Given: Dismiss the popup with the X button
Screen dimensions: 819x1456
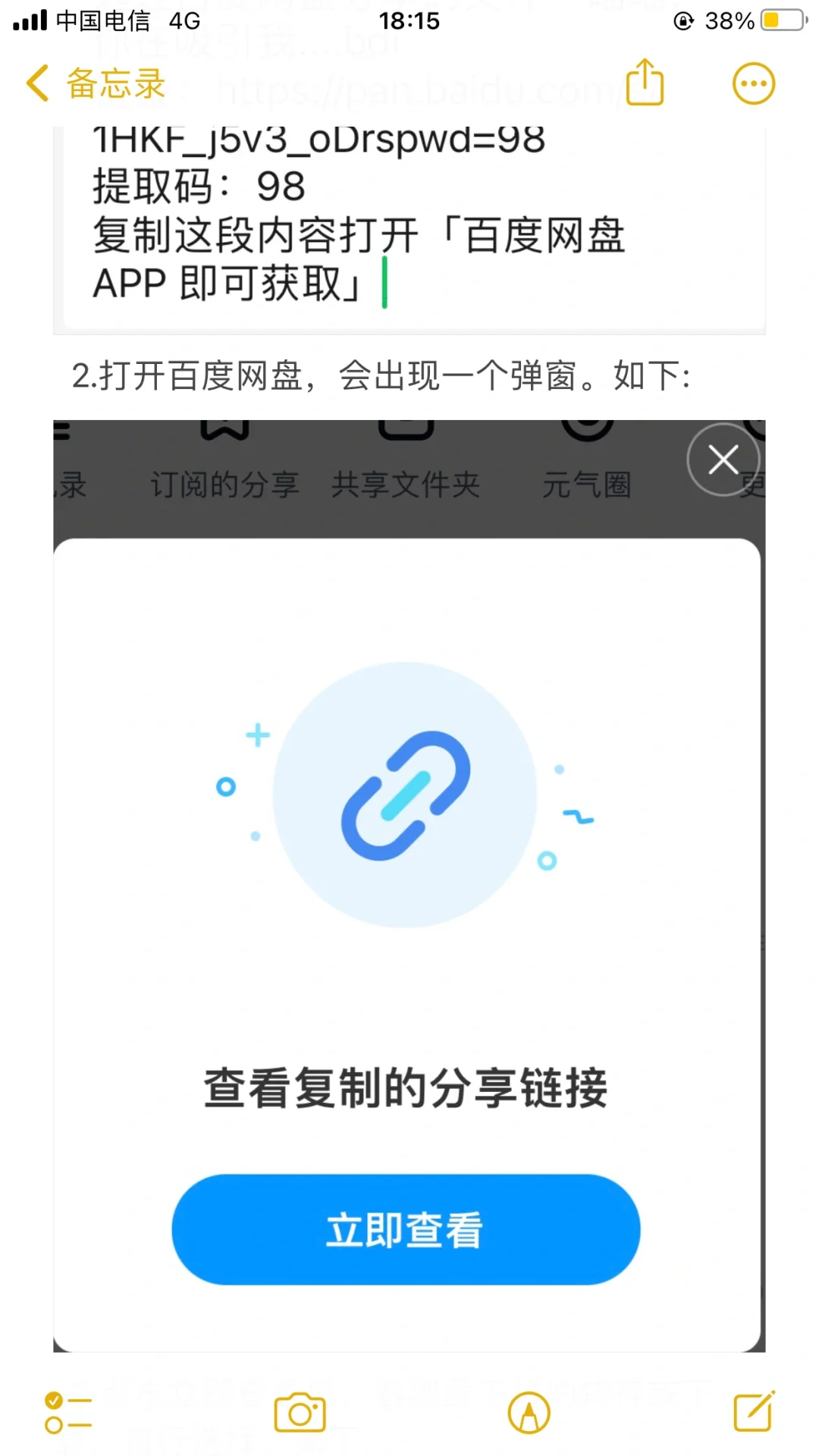Looking at the screenshot, I should click(722, 460).
